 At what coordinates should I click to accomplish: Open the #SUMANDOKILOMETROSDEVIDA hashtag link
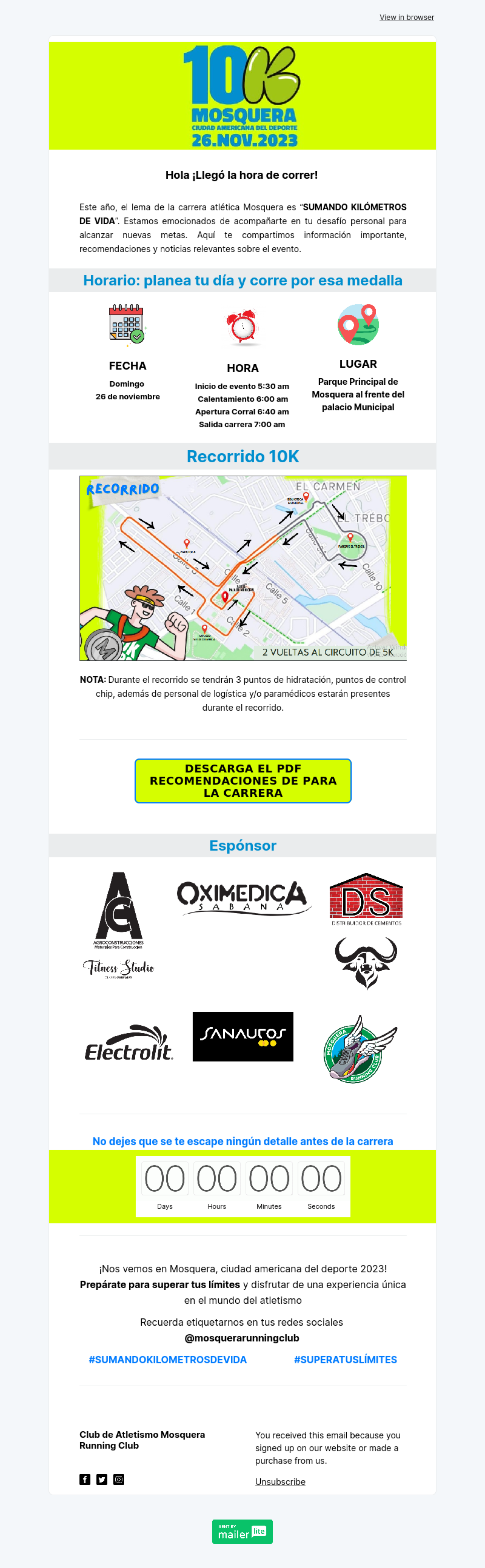167,1359
